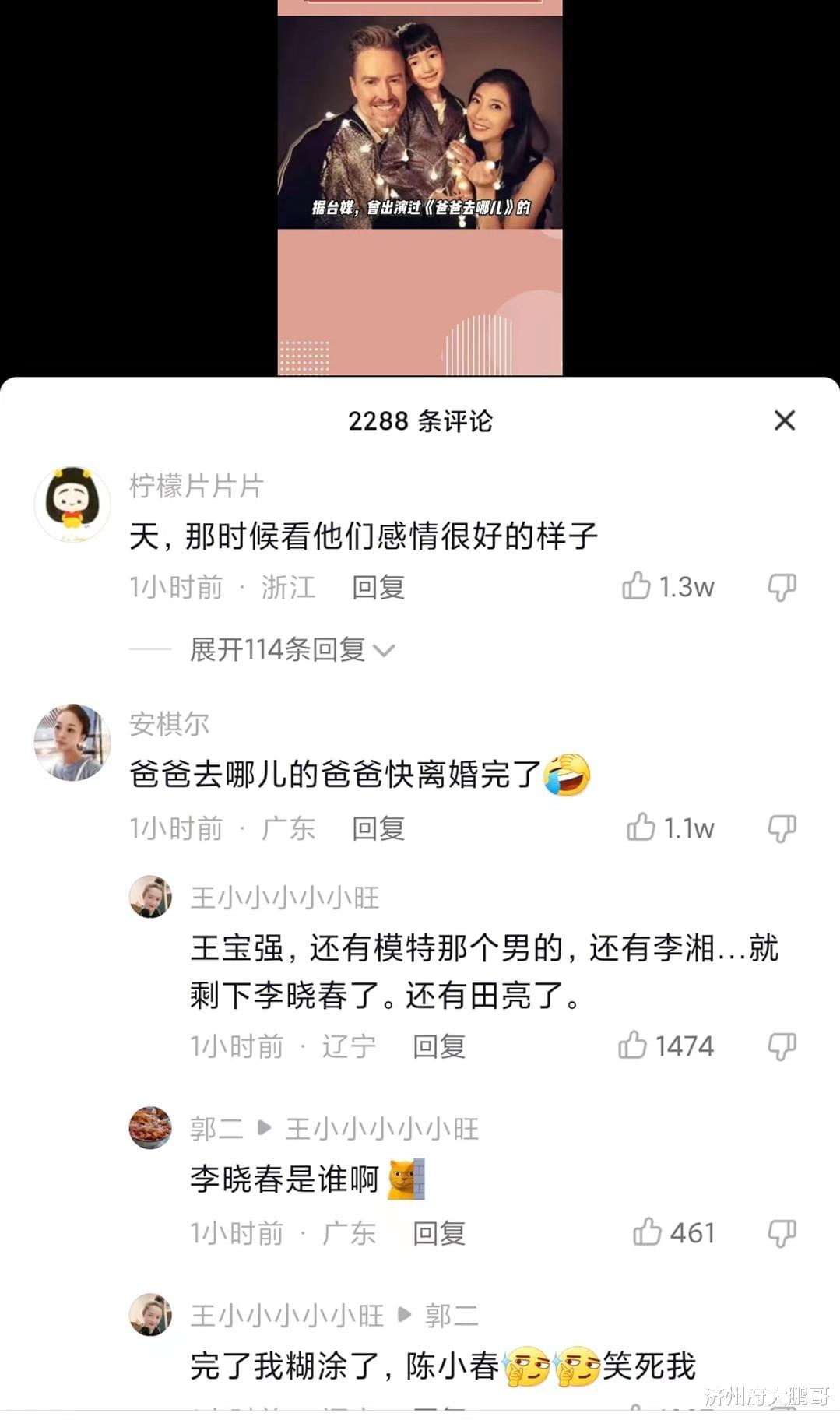Reply to 安棋尔's comment
This screenshot has width=840, height=1420.
point(378,828)
